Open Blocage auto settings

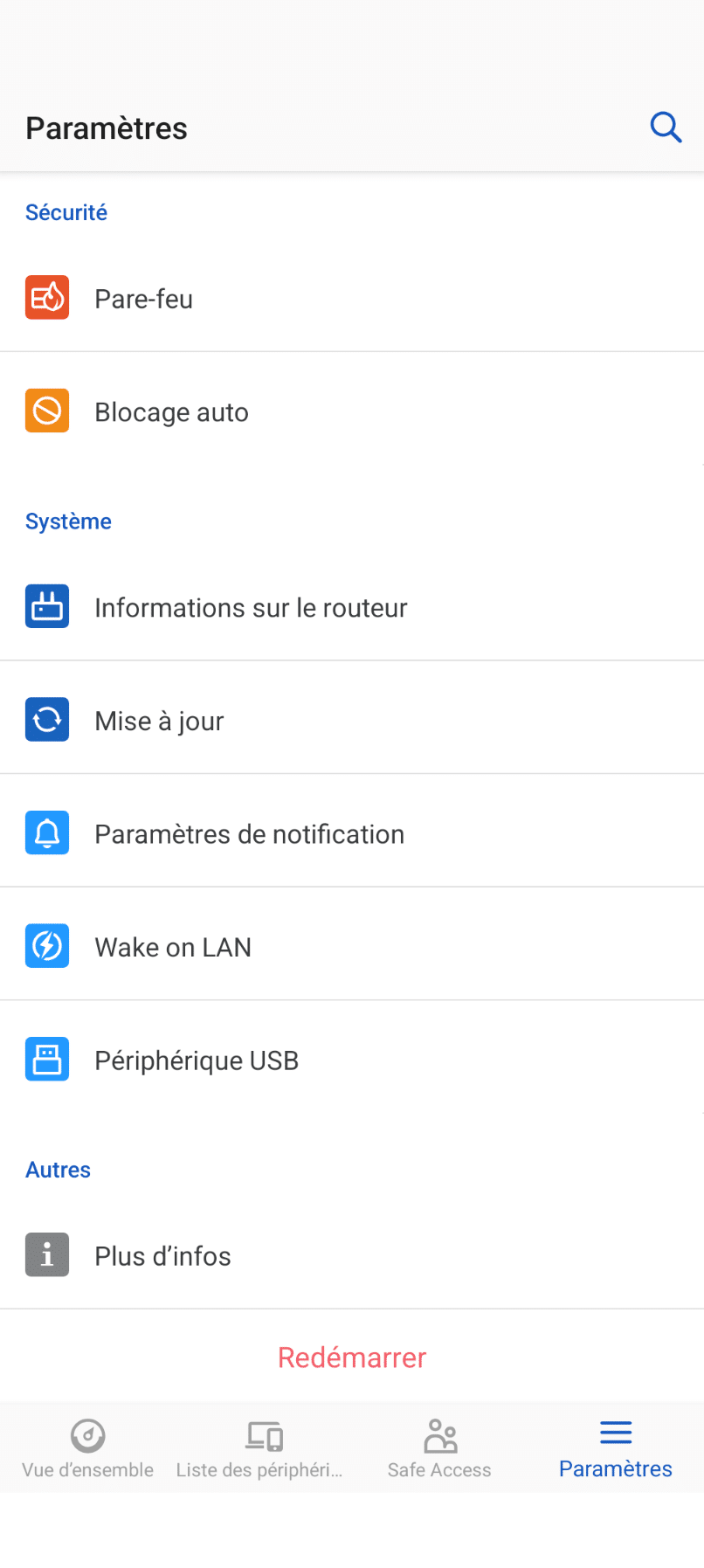(352, 411)
